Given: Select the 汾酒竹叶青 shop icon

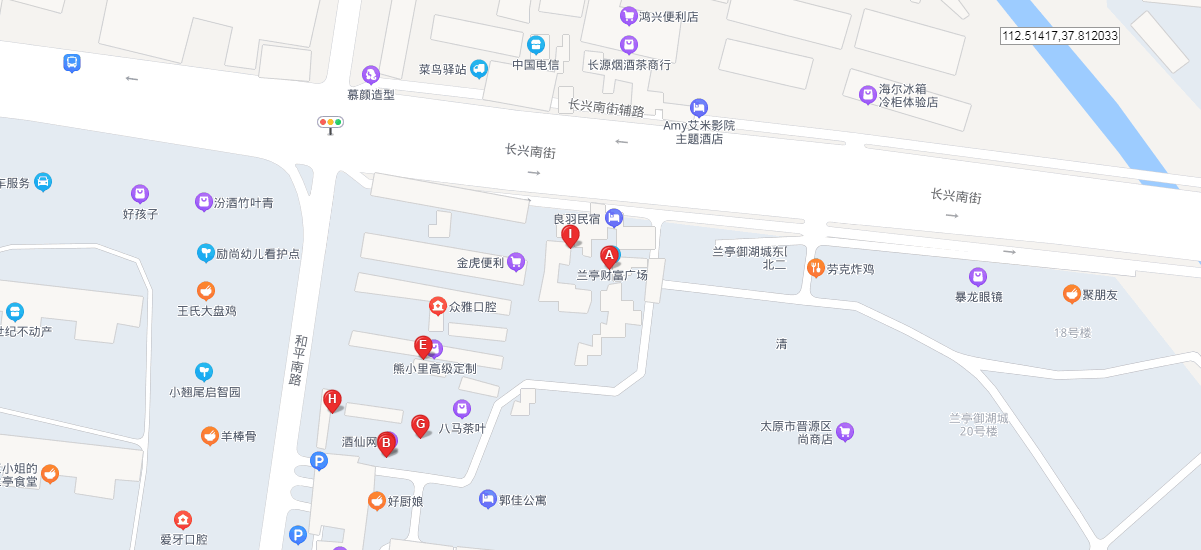Looking at the screenshot, I should pyautogui.click(x=203, y=202).
